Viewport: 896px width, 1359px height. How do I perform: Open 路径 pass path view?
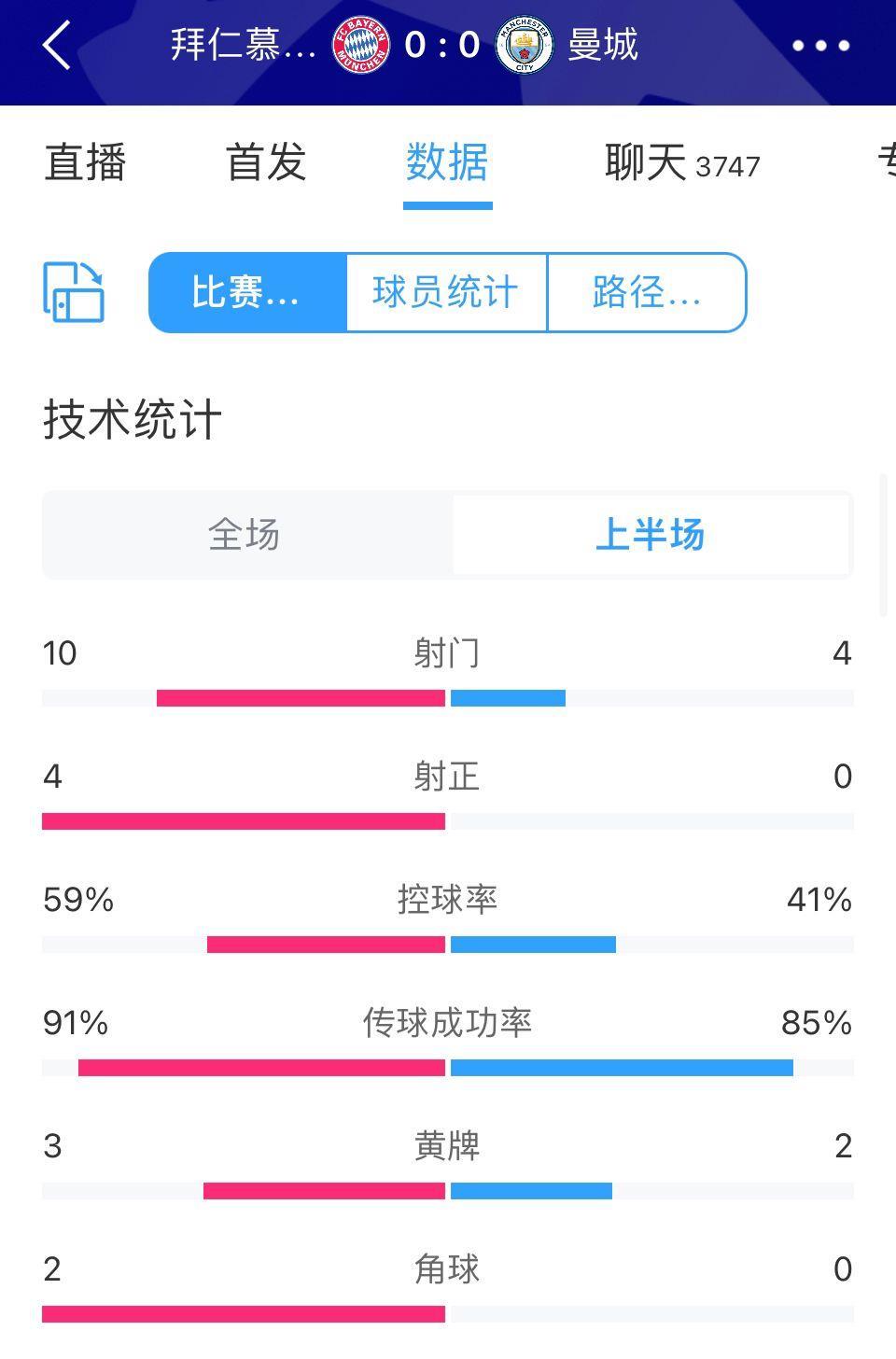click(x=646, y=291)
